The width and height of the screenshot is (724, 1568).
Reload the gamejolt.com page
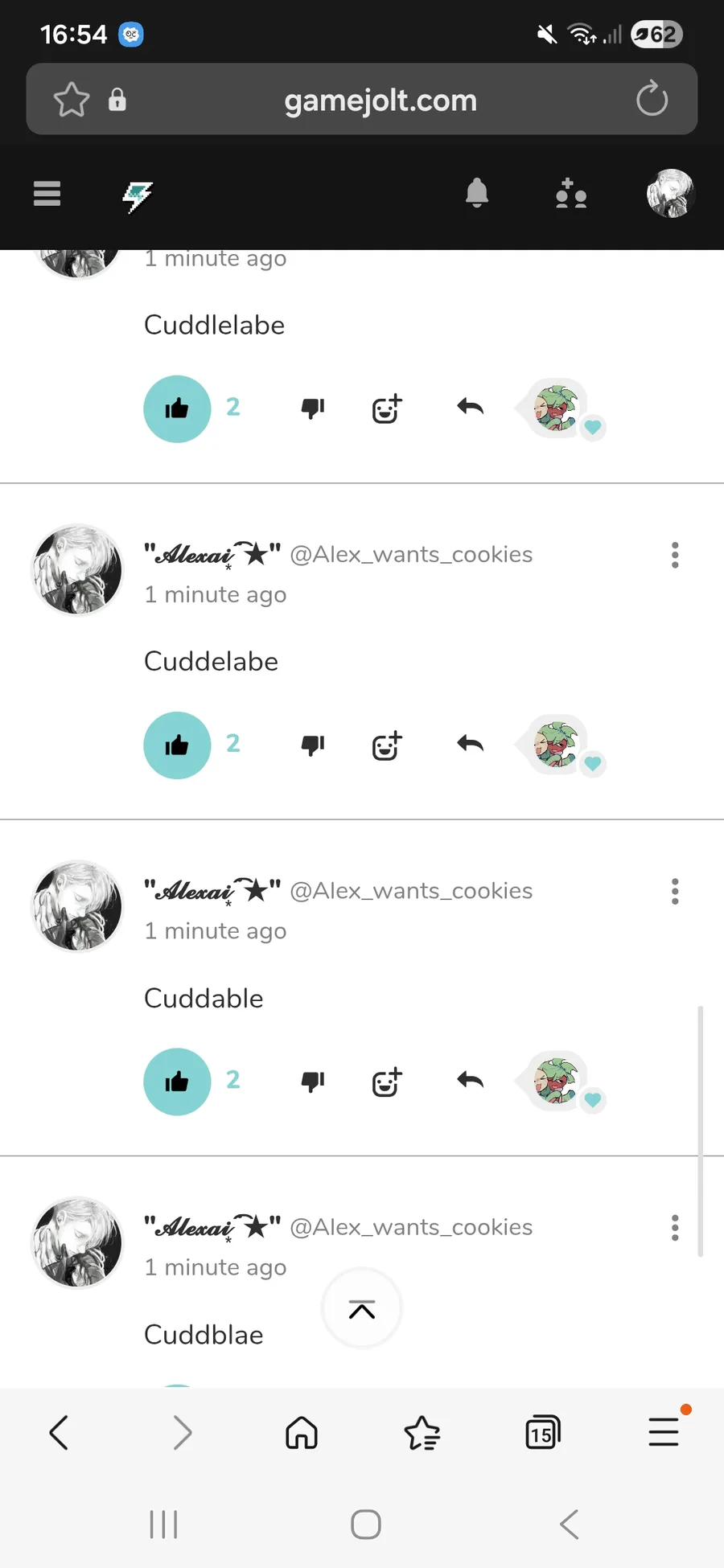point(652,100)
